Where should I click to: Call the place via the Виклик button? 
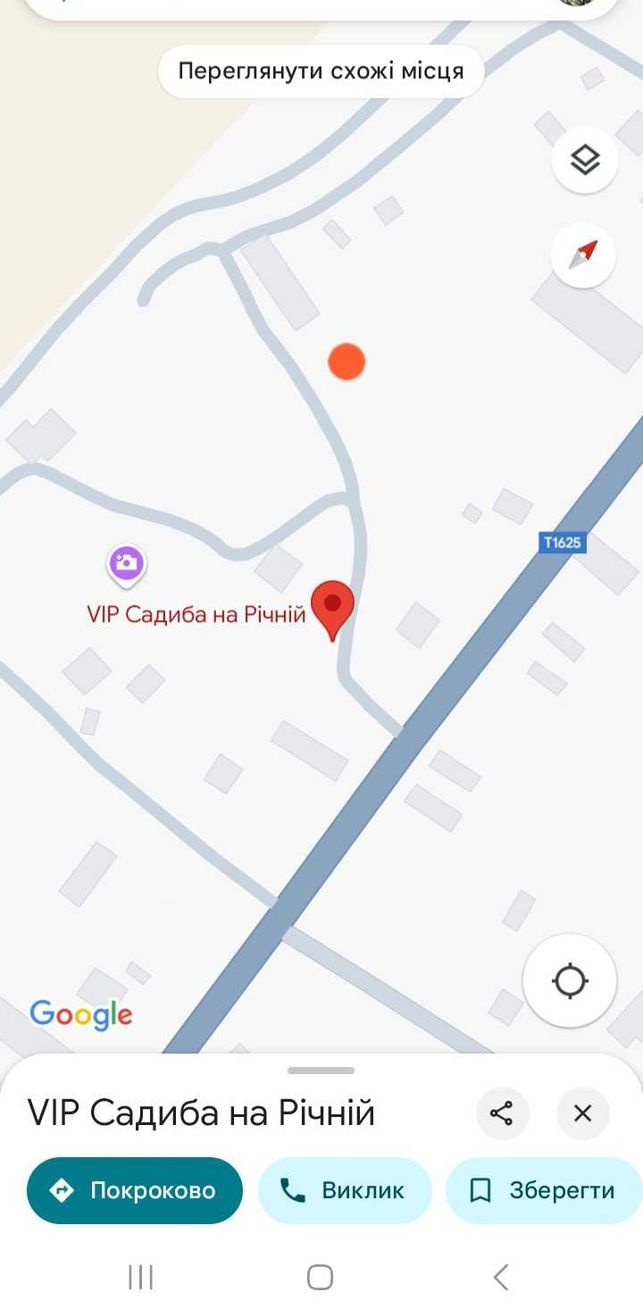click(345, 1190)
